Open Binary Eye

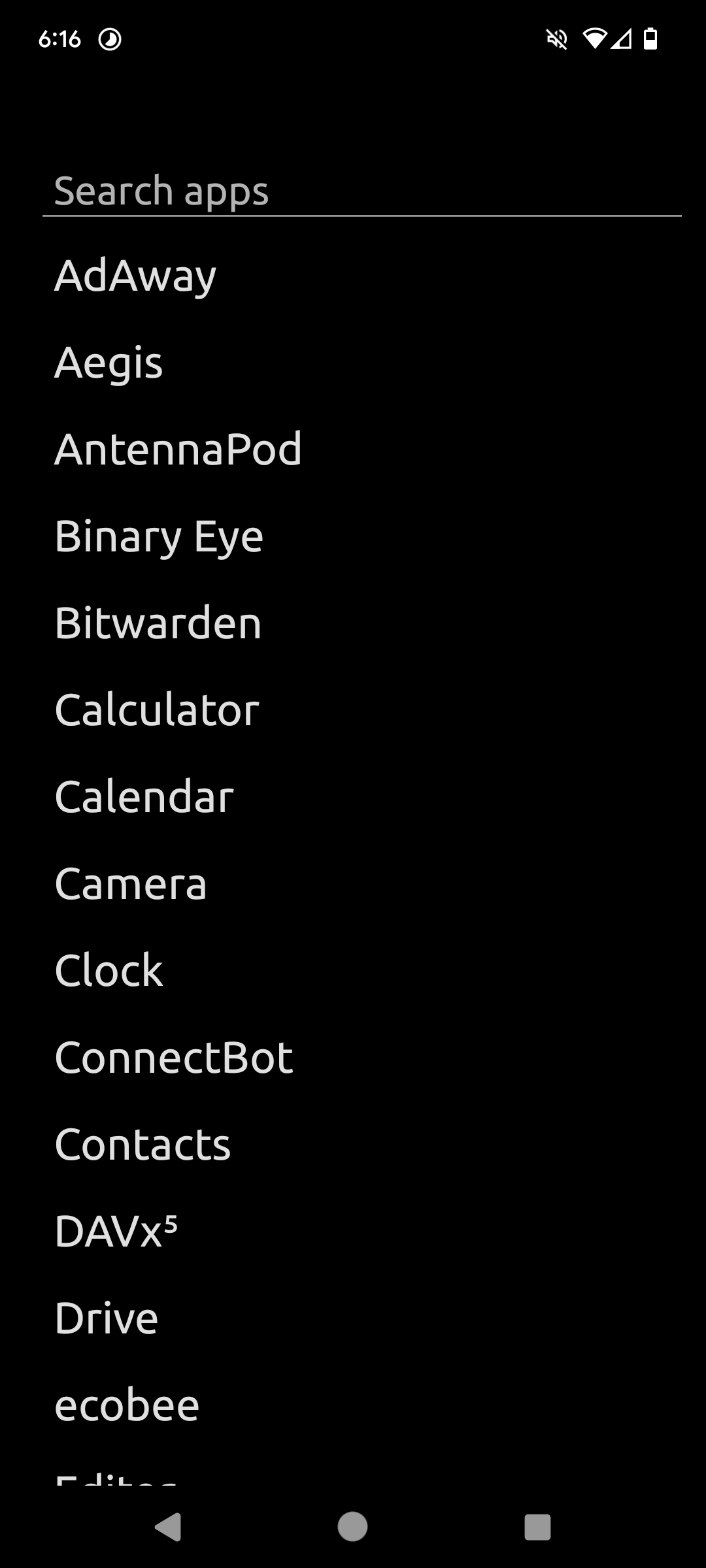[159, 536]
